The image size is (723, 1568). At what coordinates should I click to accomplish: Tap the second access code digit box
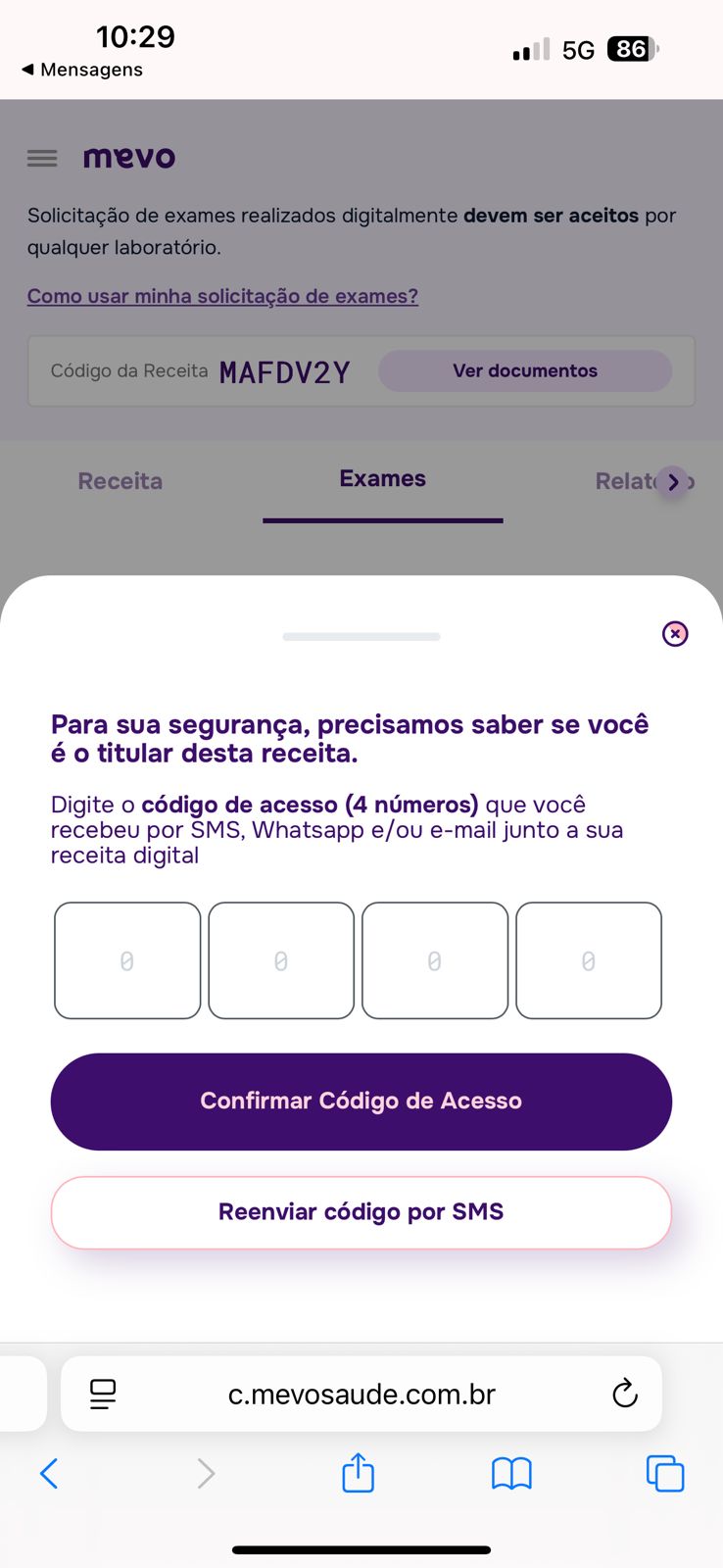click(x=281, y=960)
